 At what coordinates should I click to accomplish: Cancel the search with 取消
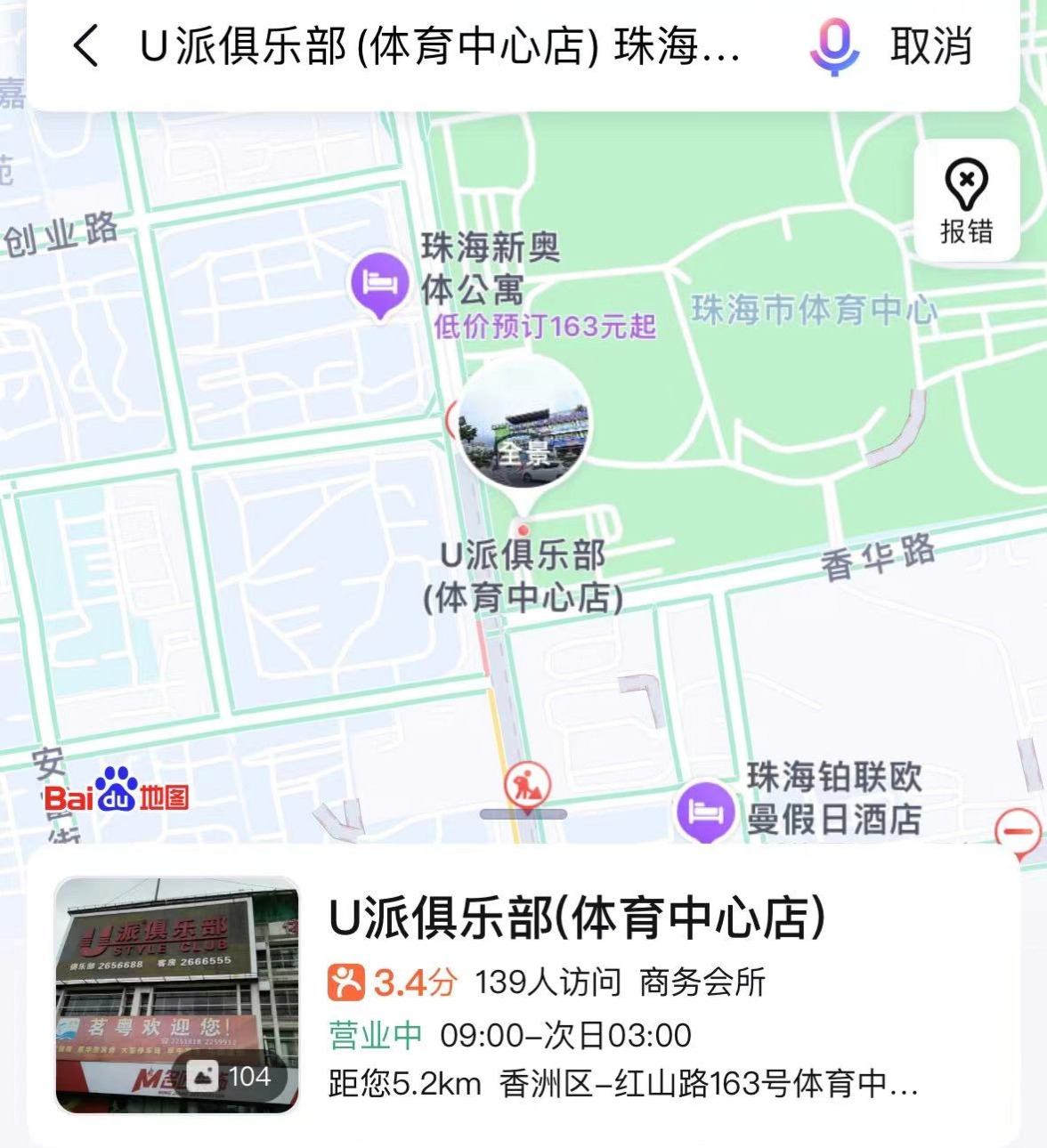point(930,46)
